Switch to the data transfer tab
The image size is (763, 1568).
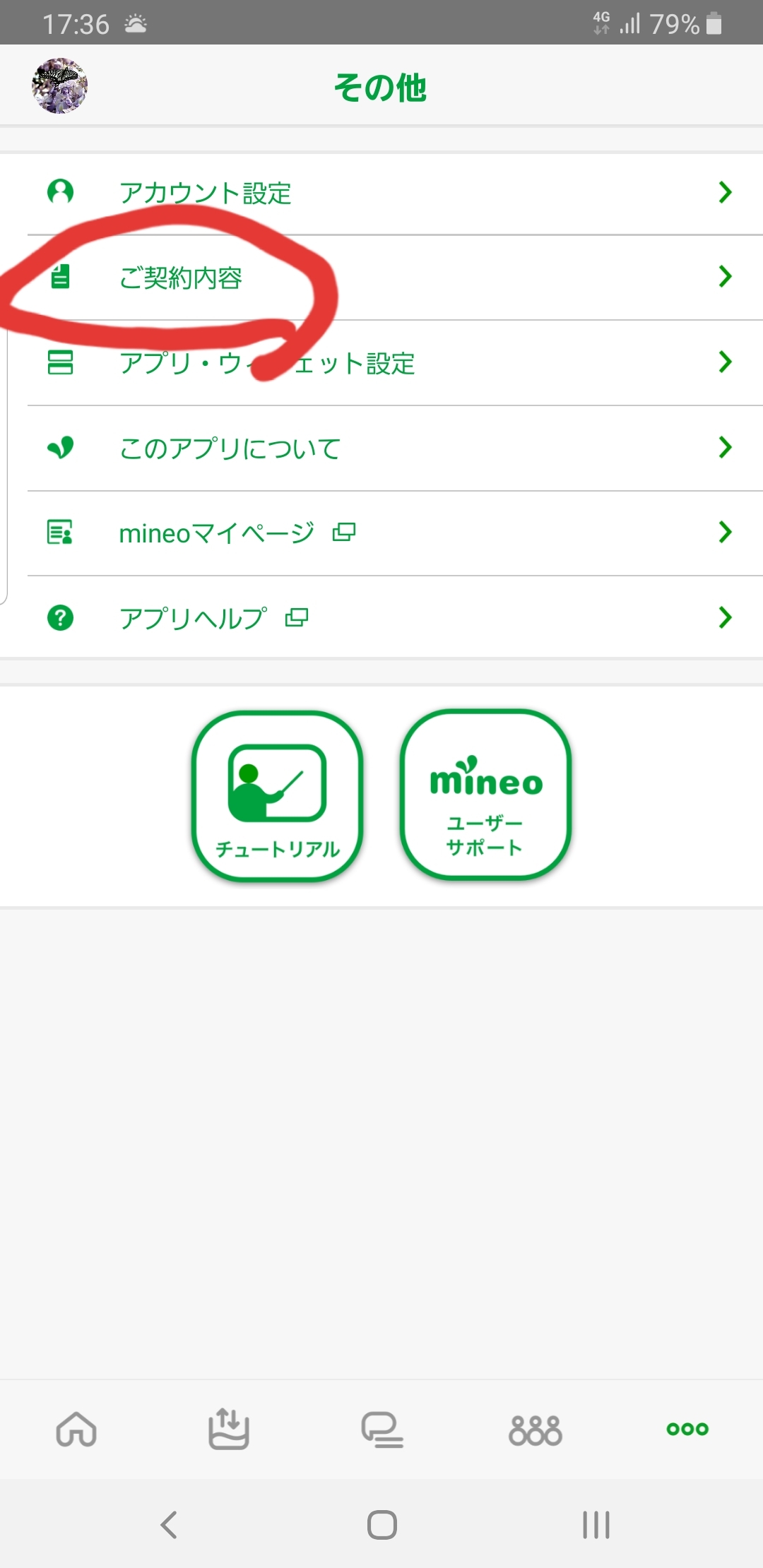229,1429
